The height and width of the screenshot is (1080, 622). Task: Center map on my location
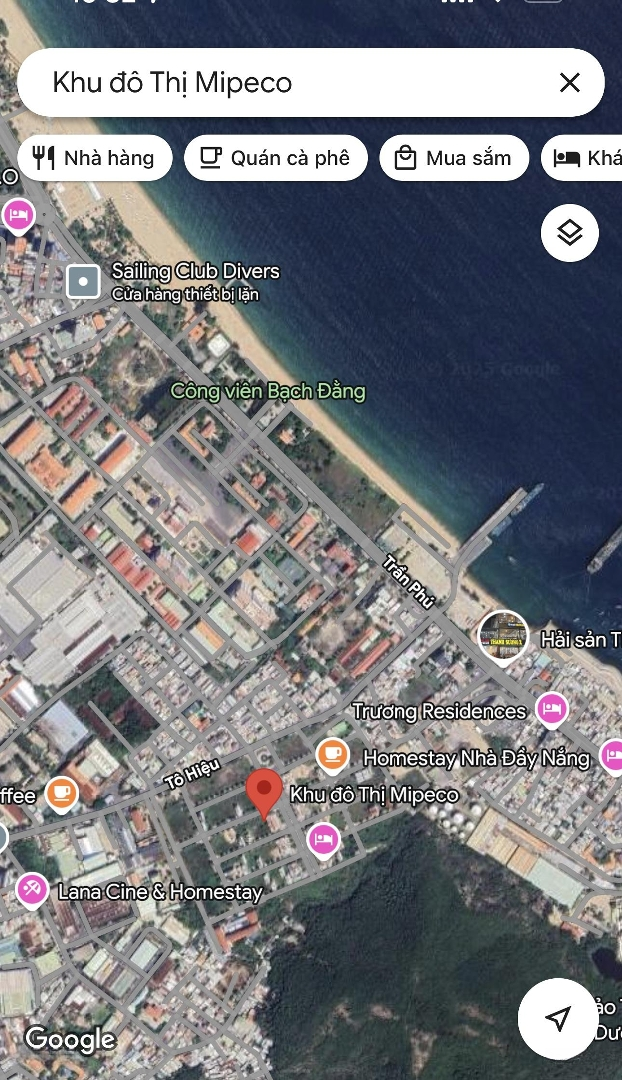coord(558,1018)
